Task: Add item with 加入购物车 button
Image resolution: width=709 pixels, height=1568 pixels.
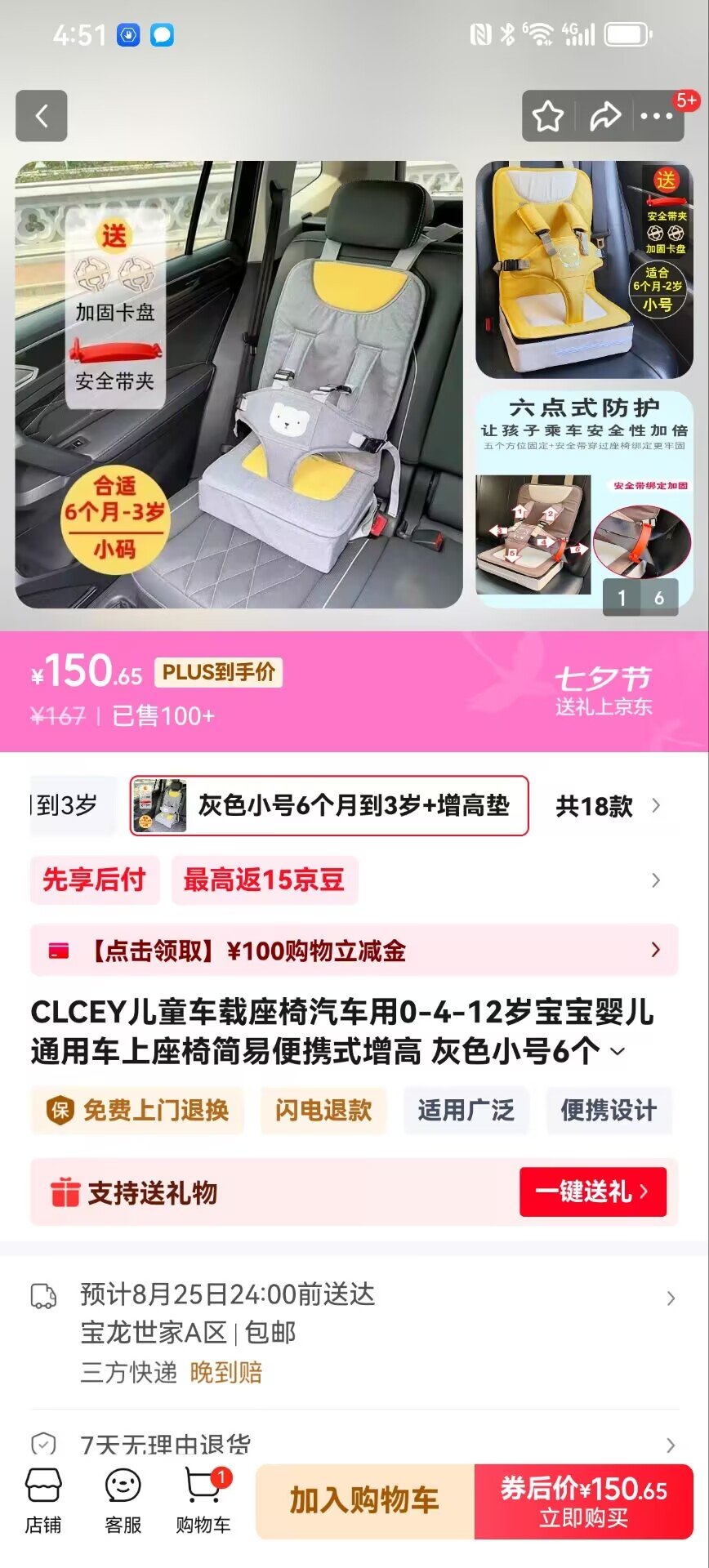Action: 364,1501
